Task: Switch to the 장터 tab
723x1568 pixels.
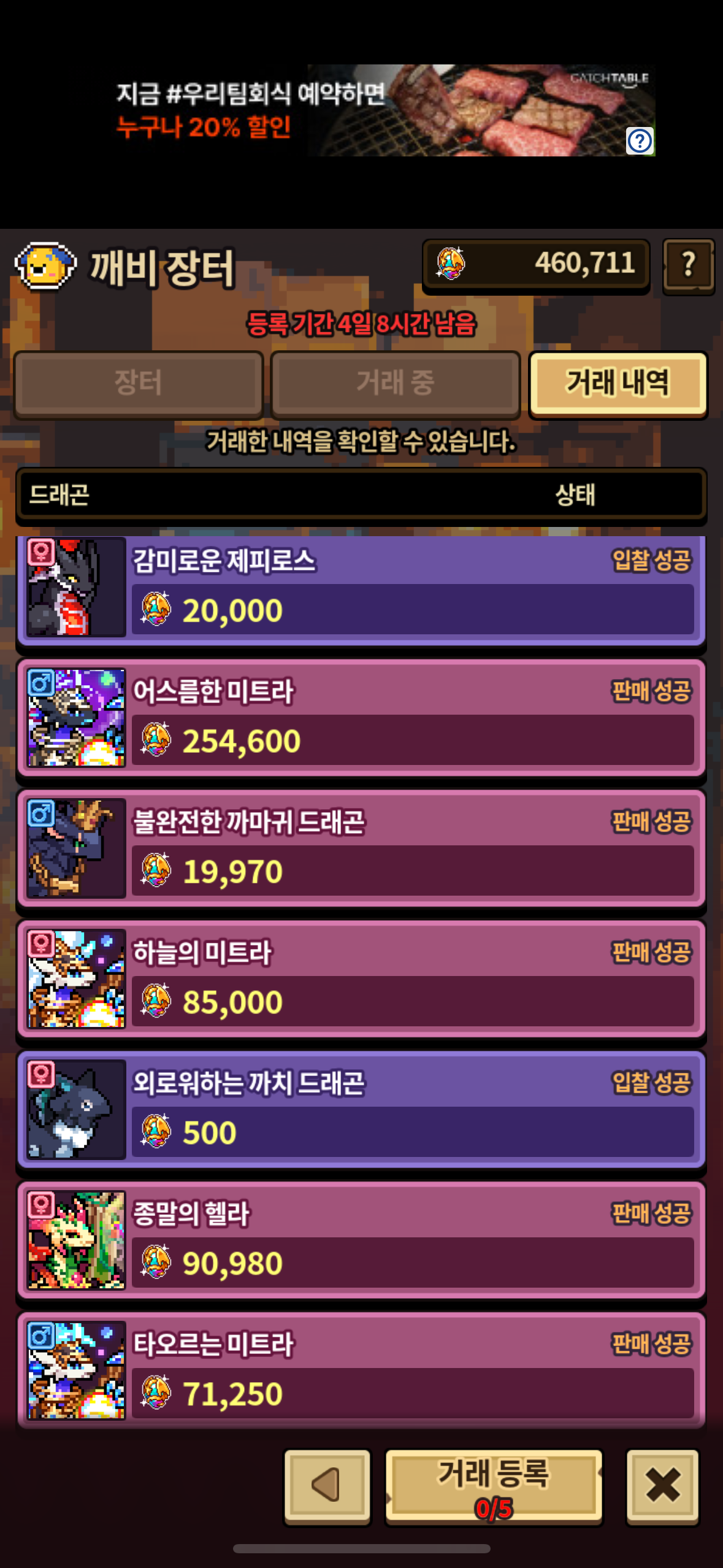Action: [x=139, y=383]
